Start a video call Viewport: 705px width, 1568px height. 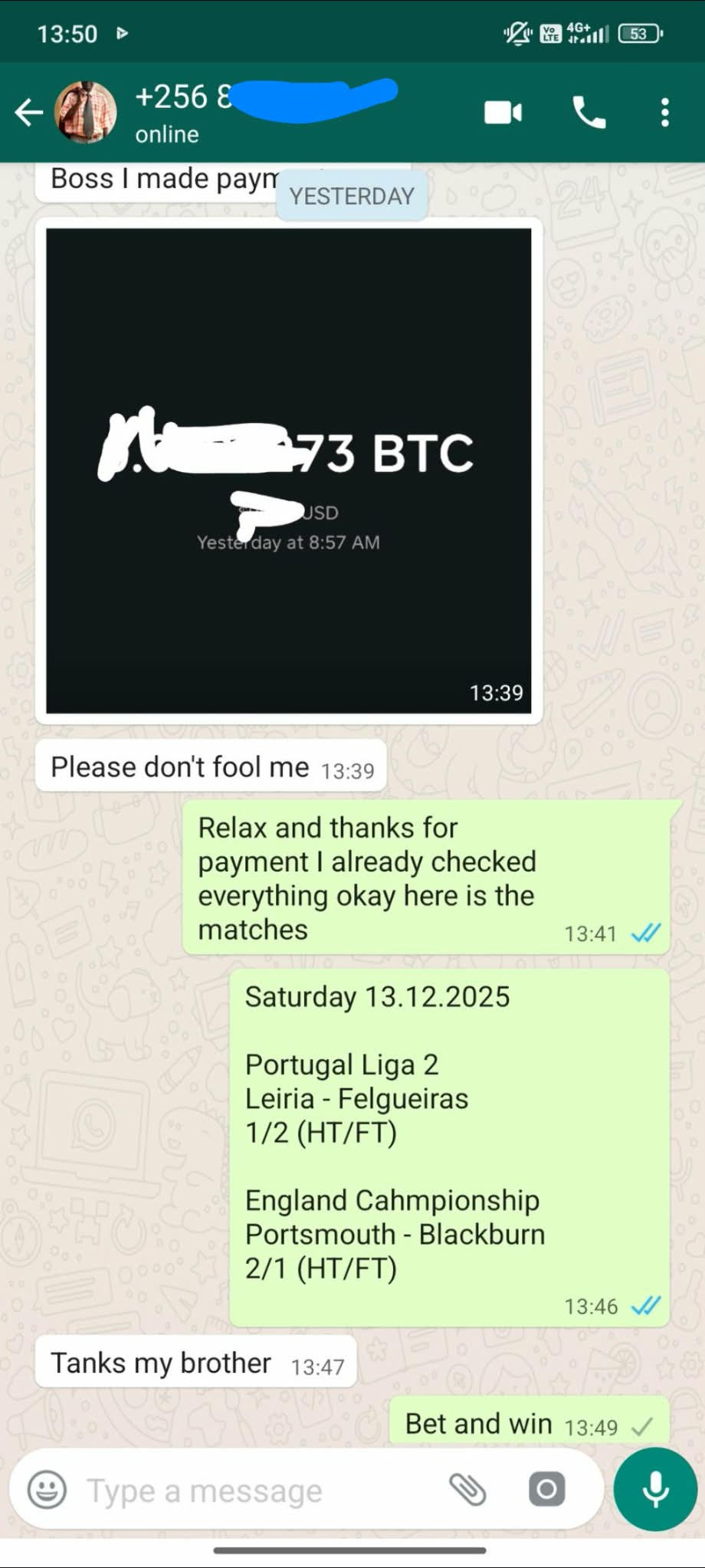click(x=503, y=113)
